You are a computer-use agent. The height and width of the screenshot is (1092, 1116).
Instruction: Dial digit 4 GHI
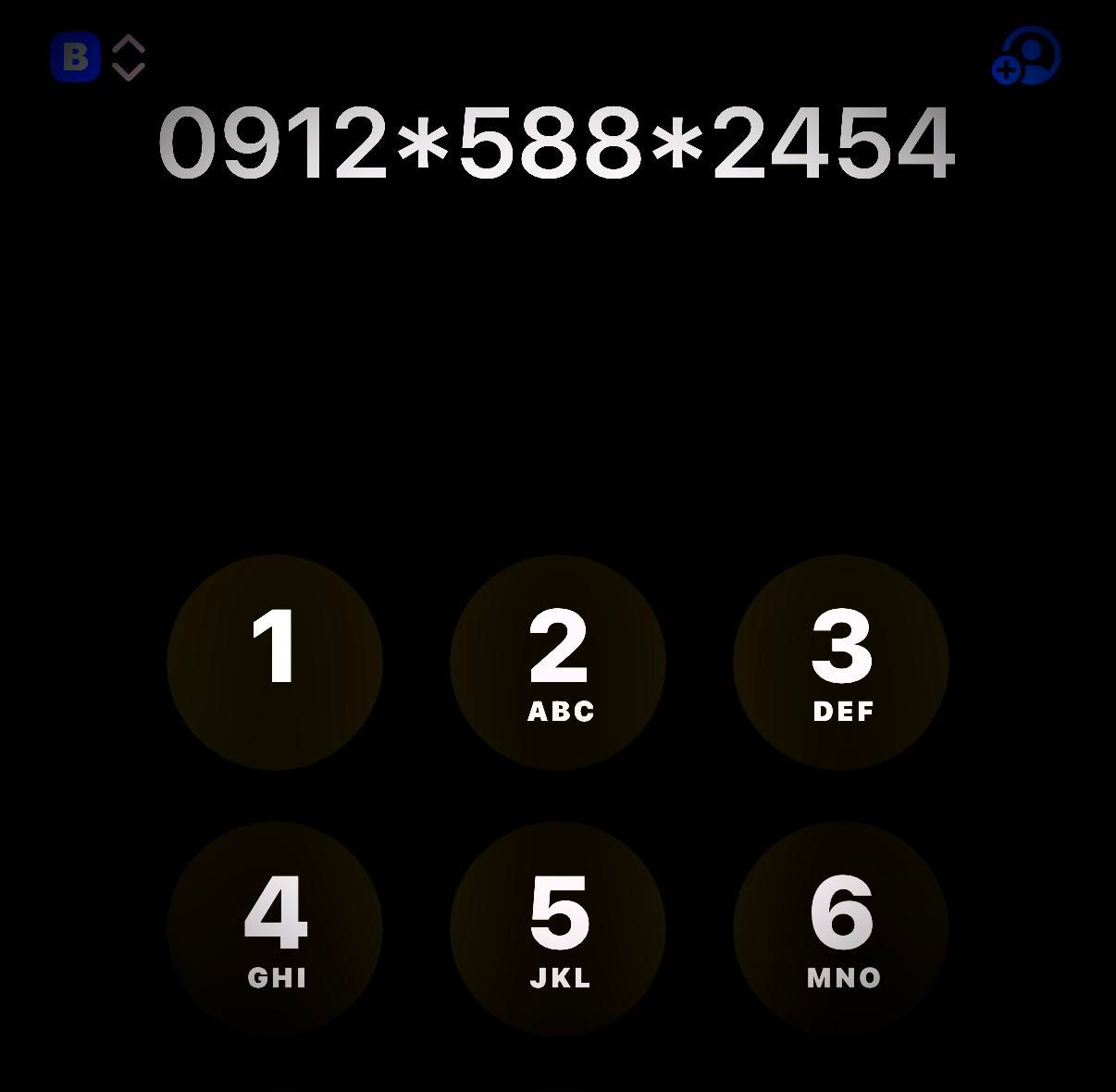[275, 928]
